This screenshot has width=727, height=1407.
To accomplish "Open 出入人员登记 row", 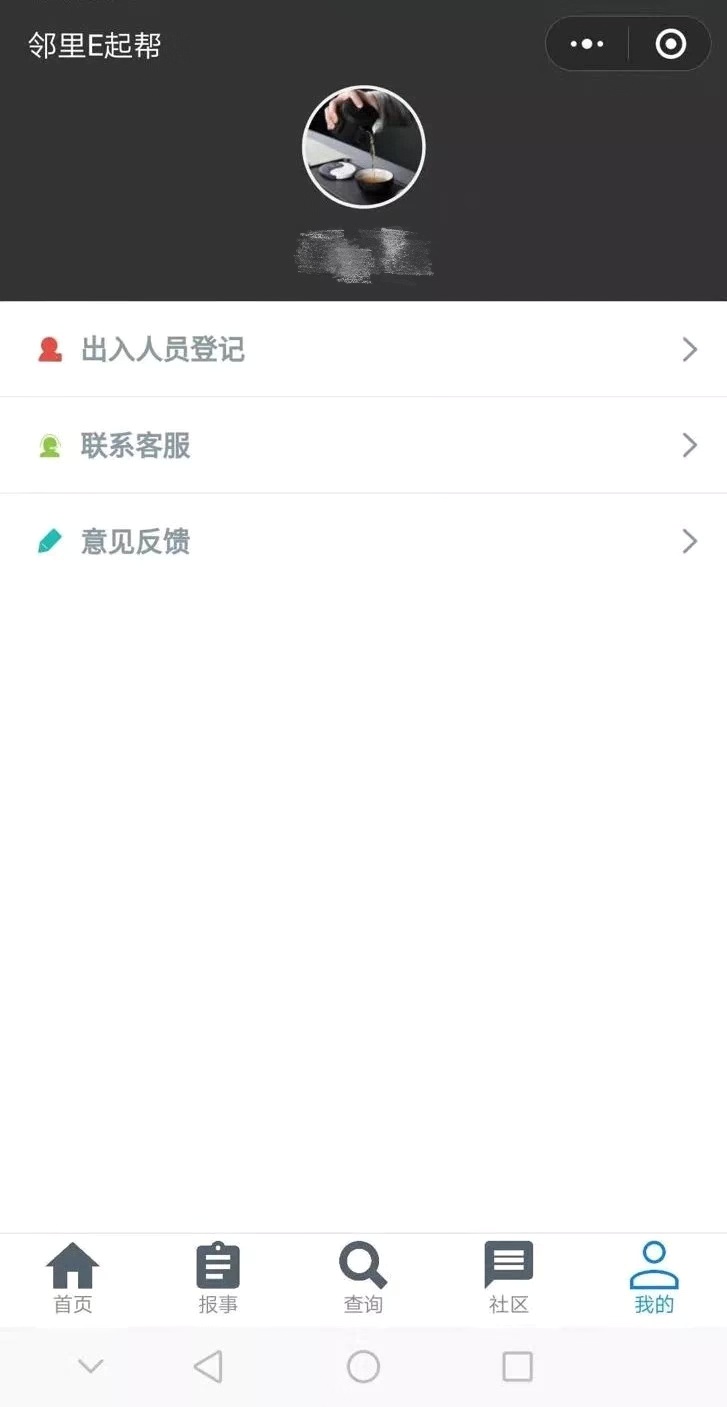I will [363, 349].
